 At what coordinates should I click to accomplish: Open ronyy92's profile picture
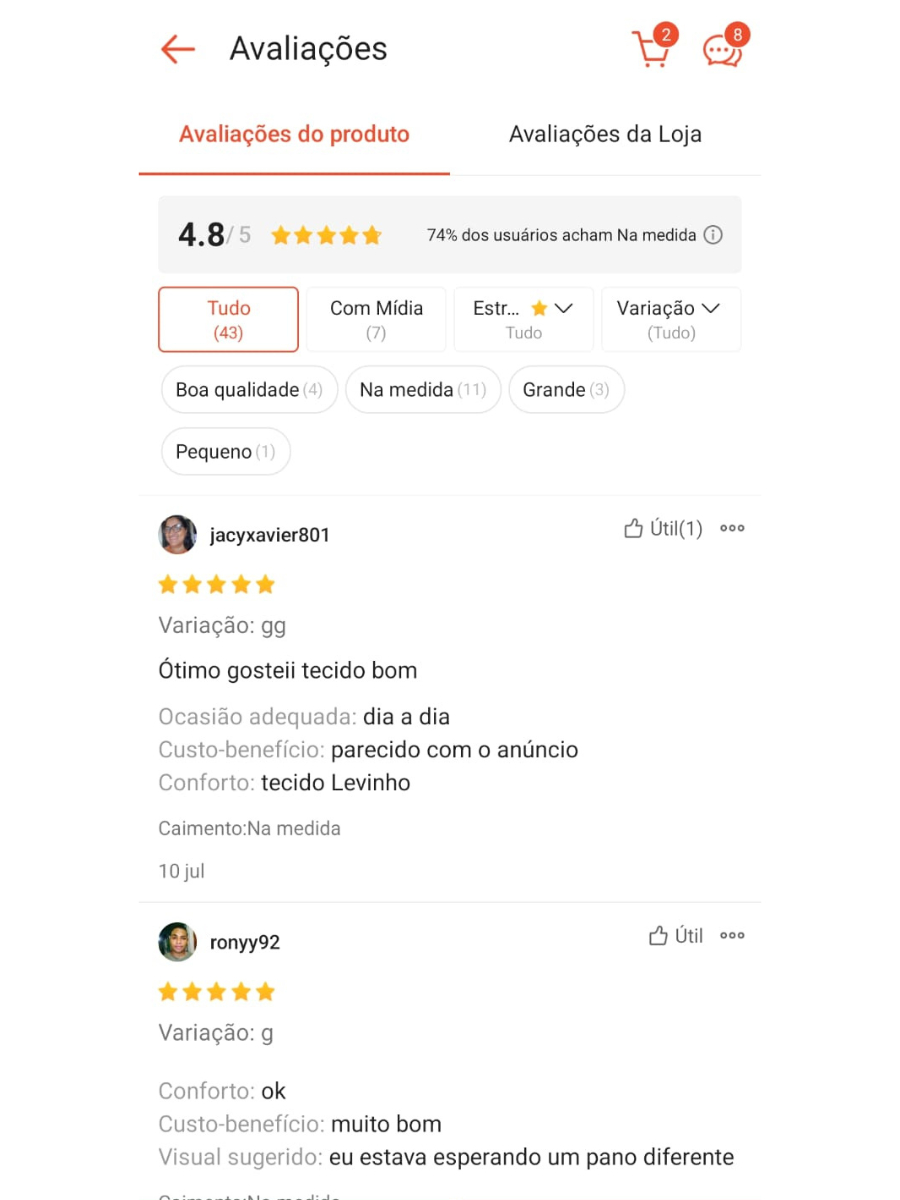tap(178, 942)
